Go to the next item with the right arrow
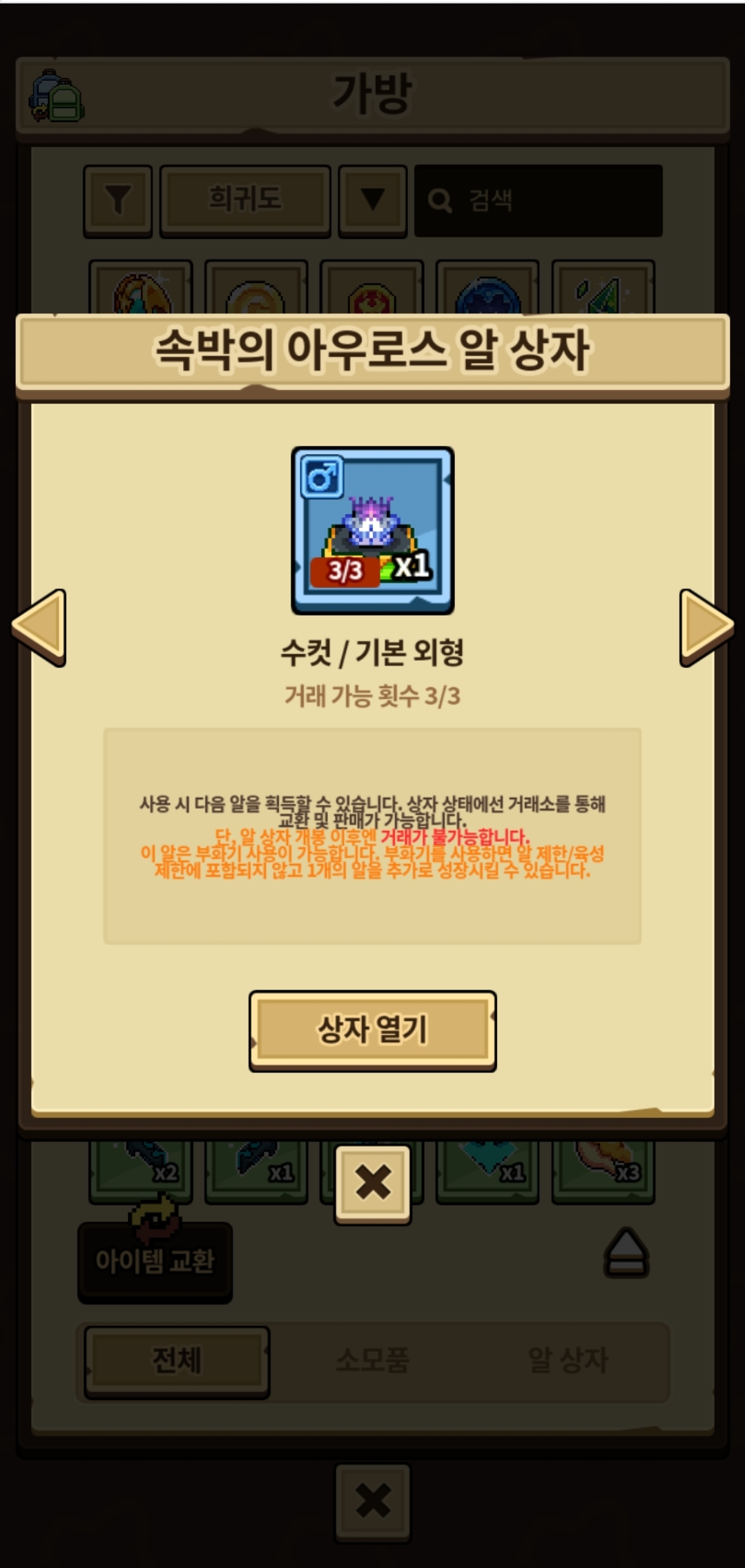This screenshot has width=745, height=1568. pyautogui.click(x=706, y=627)
